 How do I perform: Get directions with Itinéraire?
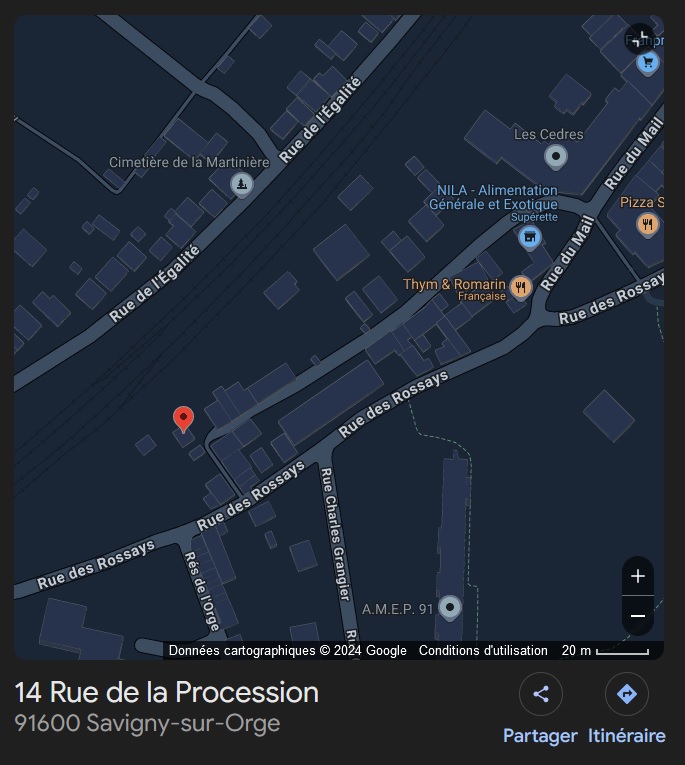tap(627, 694)
